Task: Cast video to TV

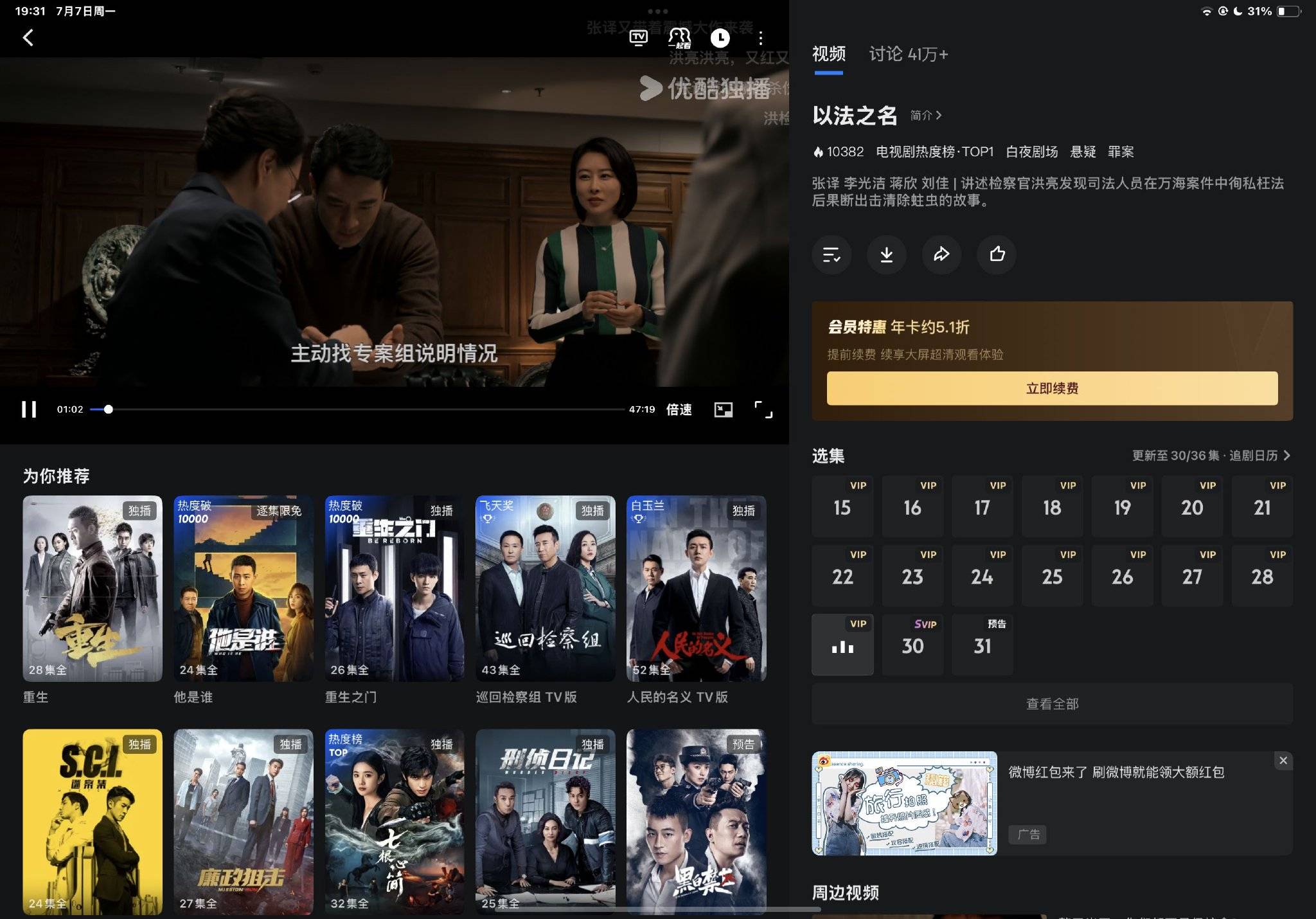Action: (x=638, y=38)
